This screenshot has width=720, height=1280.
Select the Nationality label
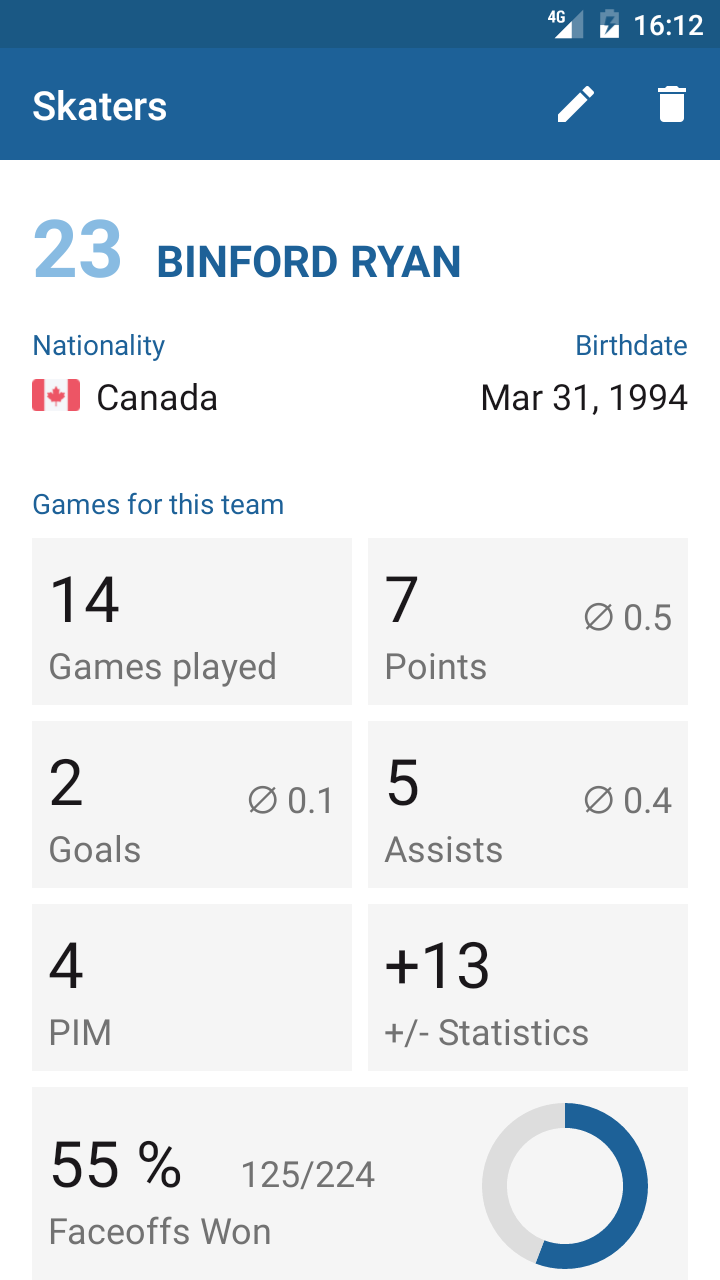click(x=98, y=345)
